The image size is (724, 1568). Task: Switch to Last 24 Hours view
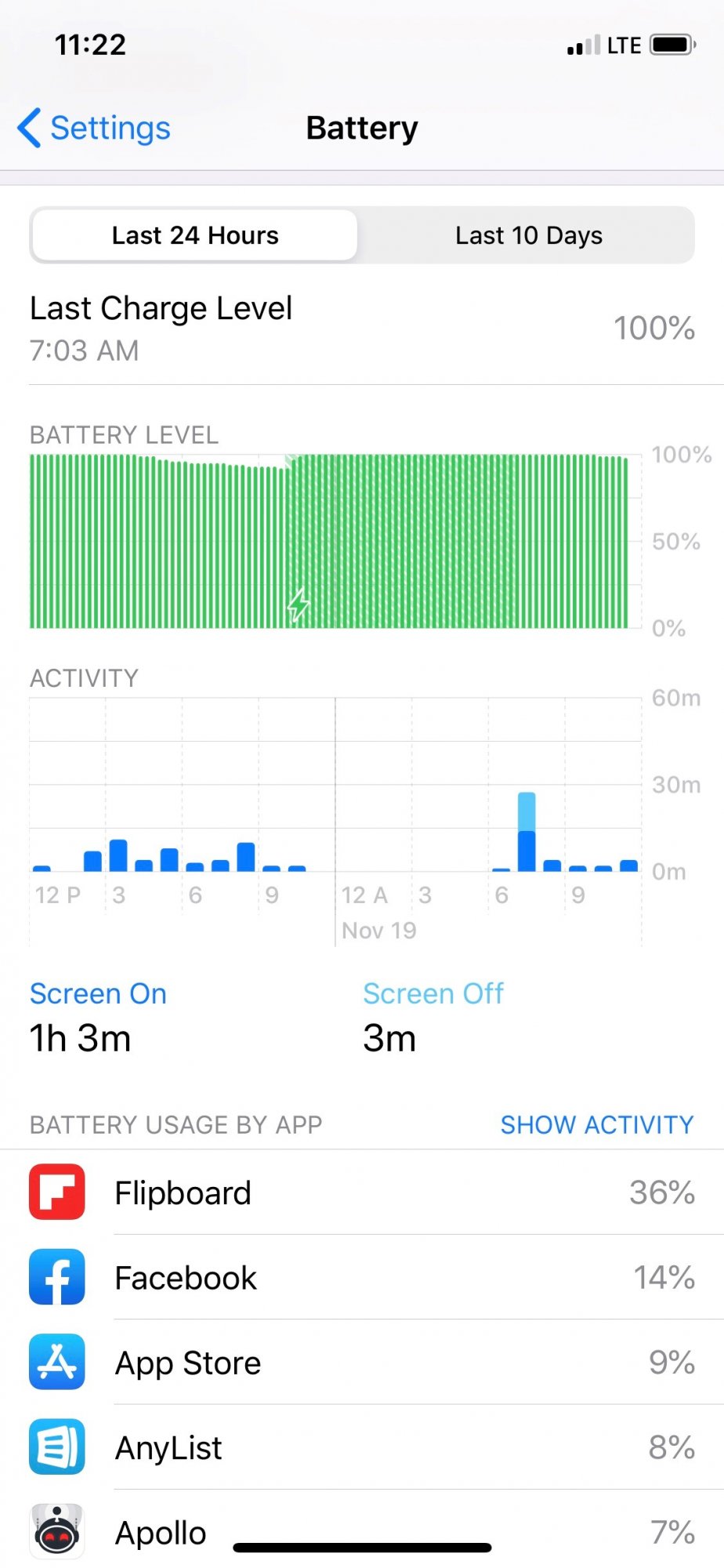click(195, 235)
